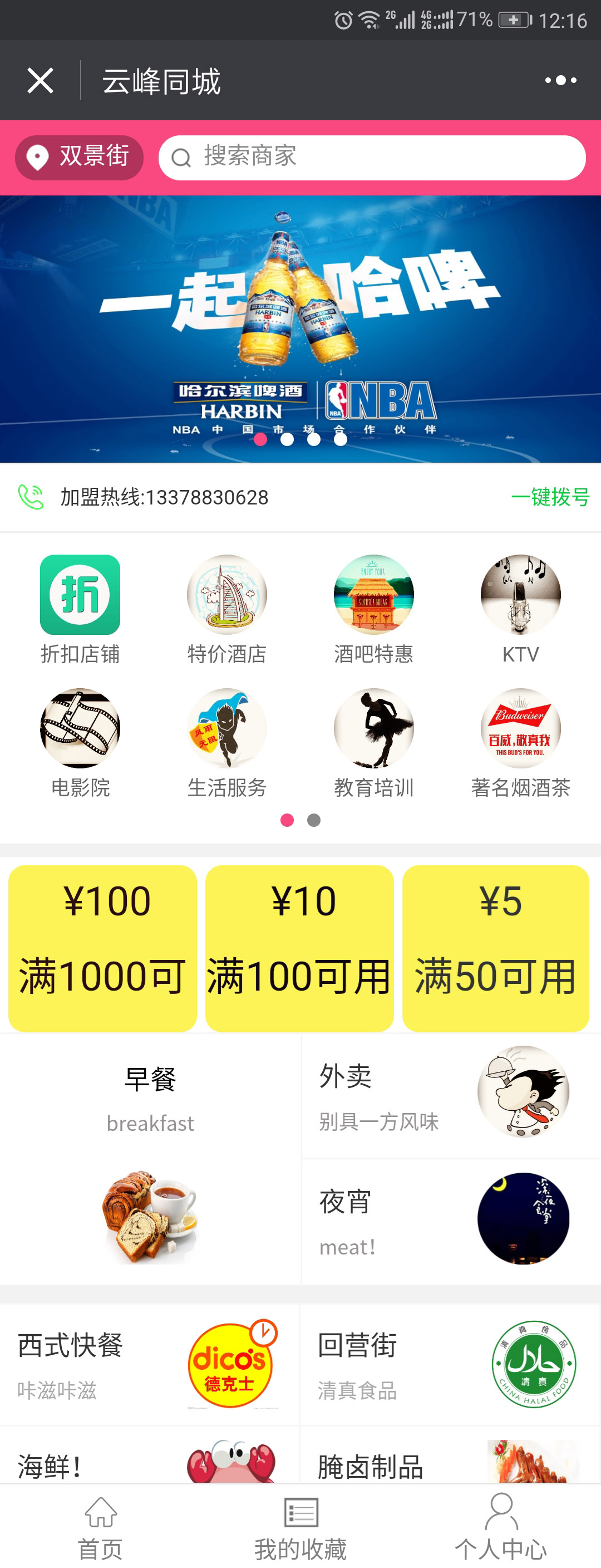The width and height of the screenshot is (601, 1568).
Task: Switch to the 个人中心 personal center tab
Action: click(500, 1528)
